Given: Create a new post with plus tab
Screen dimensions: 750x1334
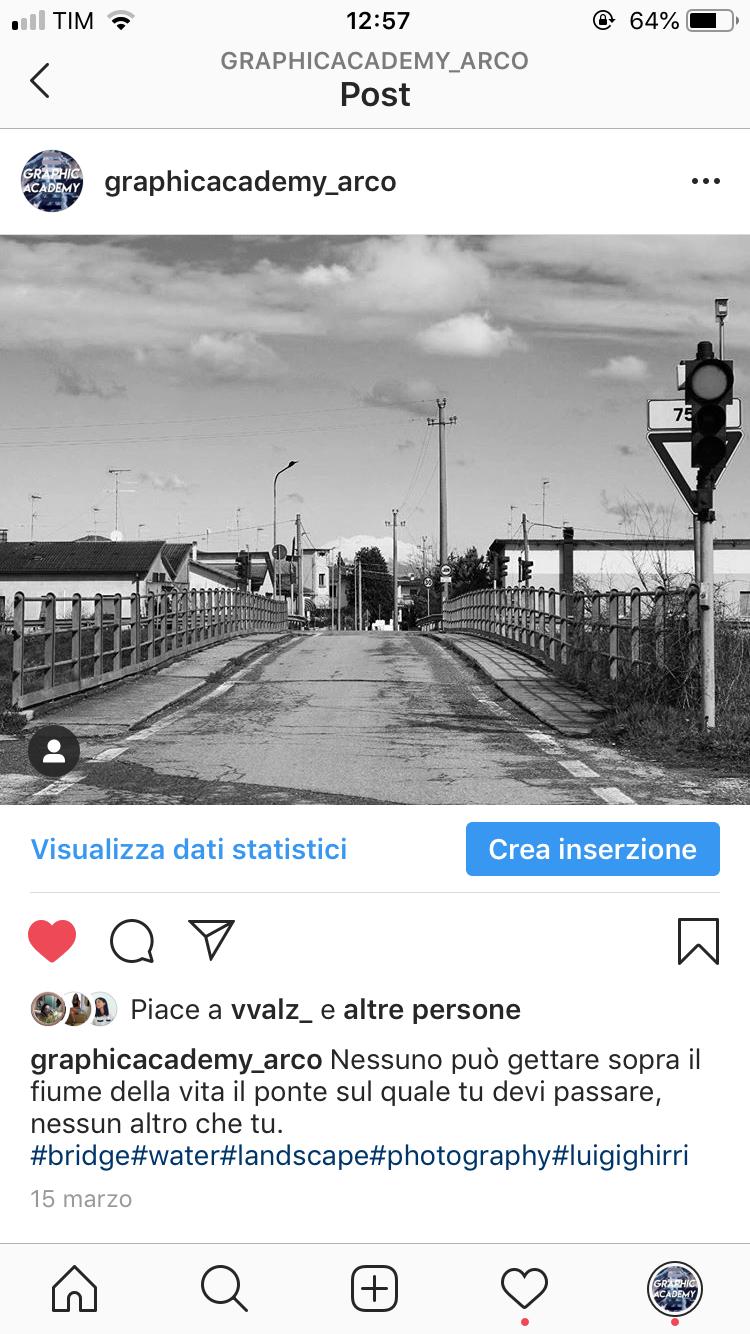Looking at the screenshot, I should (375, 1288).
